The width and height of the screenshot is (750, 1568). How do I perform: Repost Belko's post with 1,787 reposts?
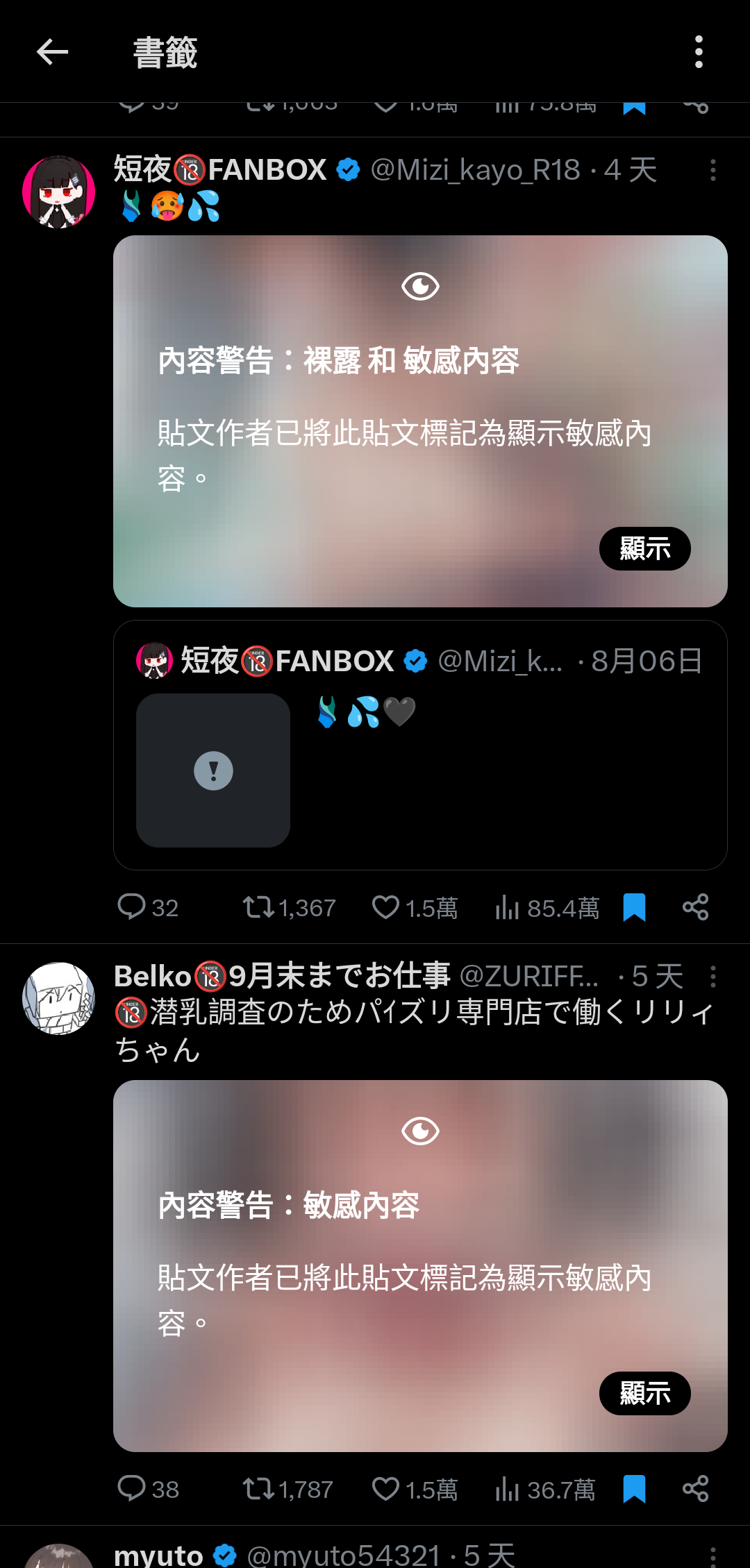coord(287,1489)
